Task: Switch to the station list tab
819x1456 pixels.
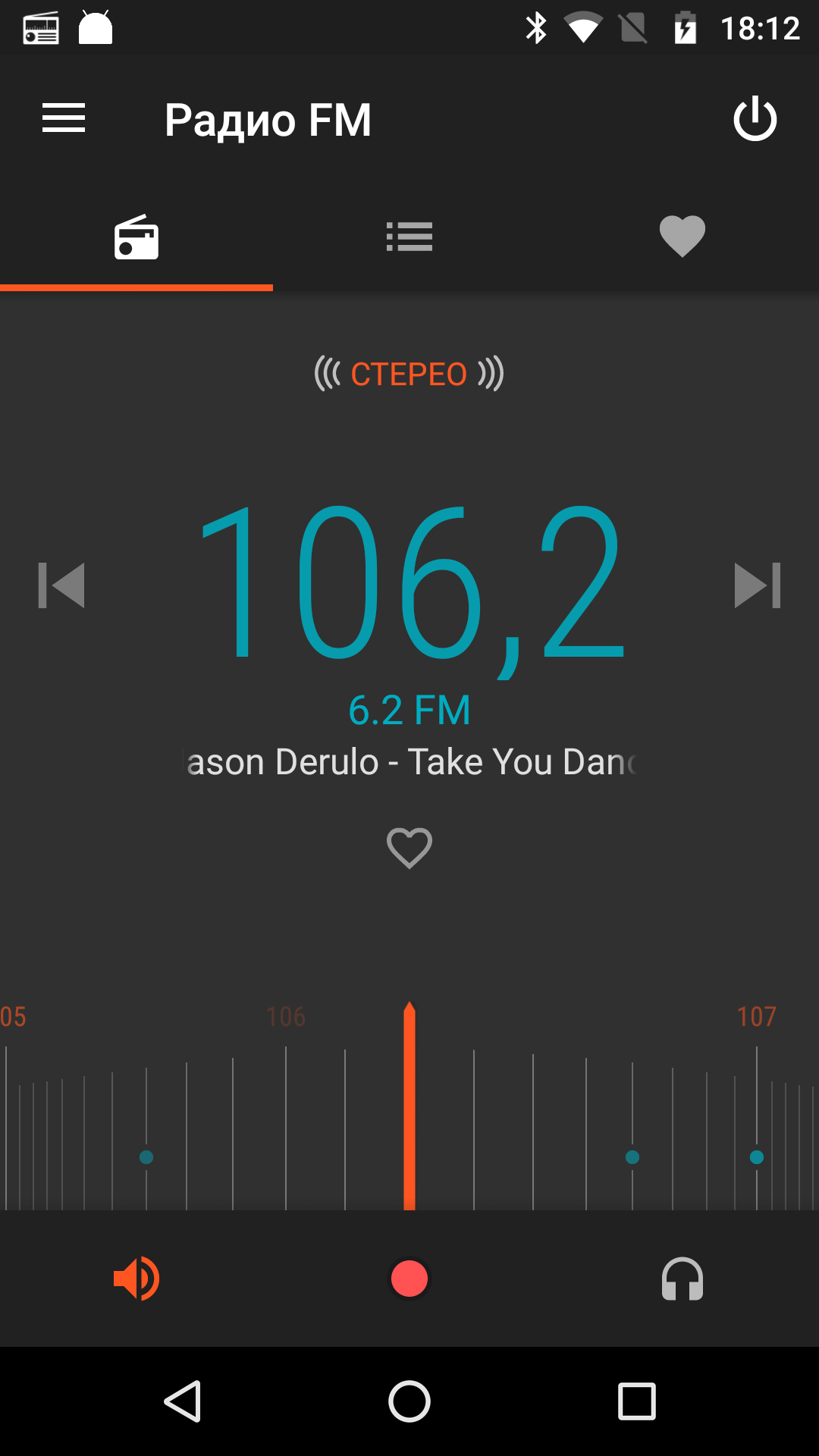Action: (409, 237)
